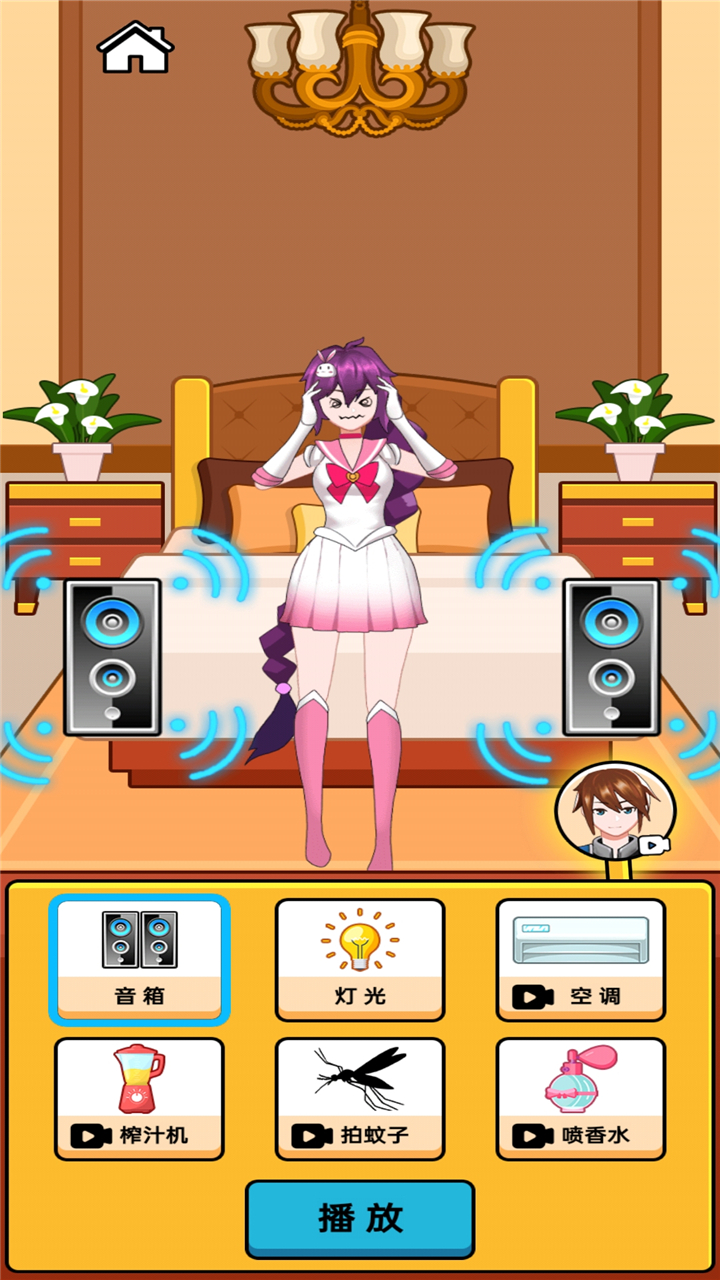Image resolution: width=720 pixels, height=1280 pixels.
Task: Tap the blue 播放 play button
Action: [360, 1218]
